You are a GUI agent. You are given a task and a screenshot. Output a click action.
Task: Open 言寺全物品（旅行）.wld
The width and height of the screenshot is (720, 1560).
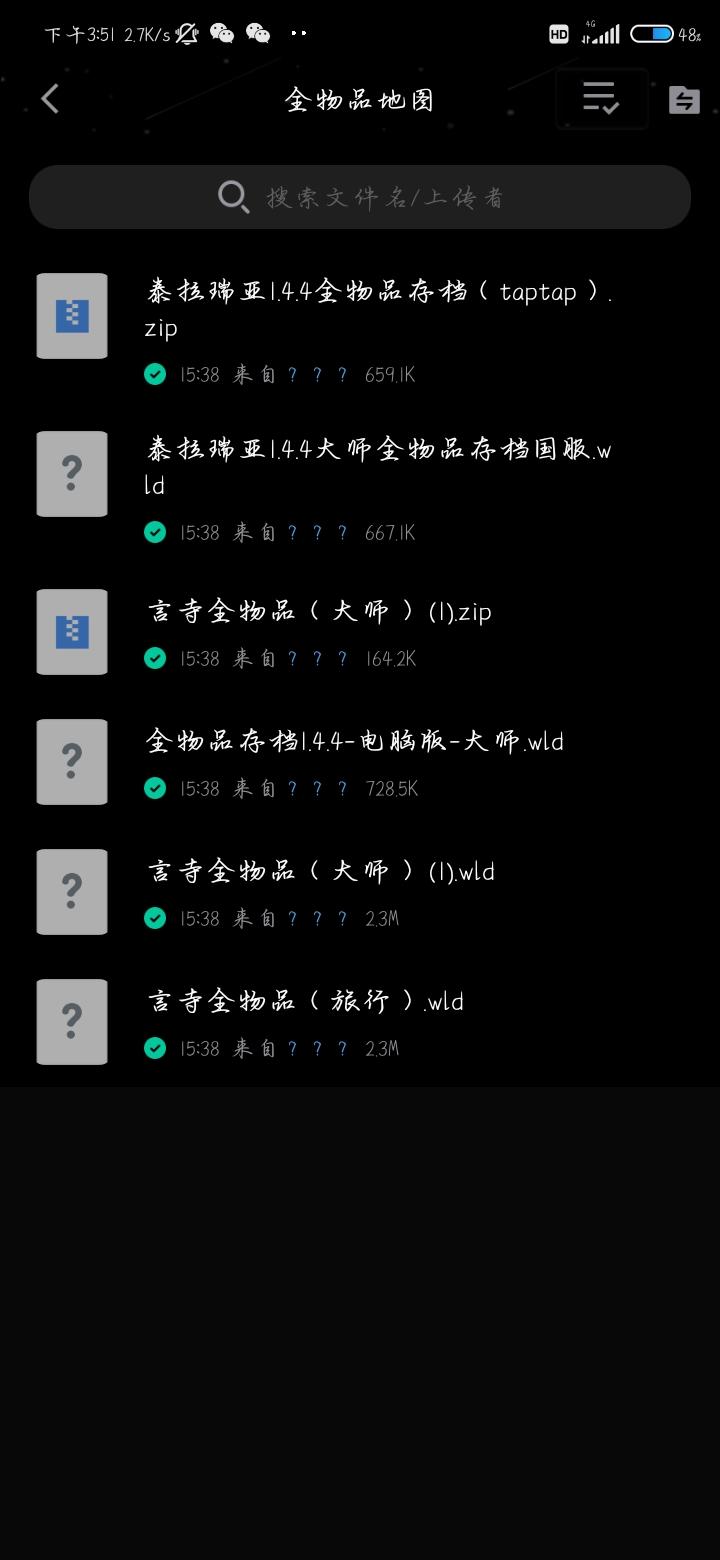[x=360, y=1022]
